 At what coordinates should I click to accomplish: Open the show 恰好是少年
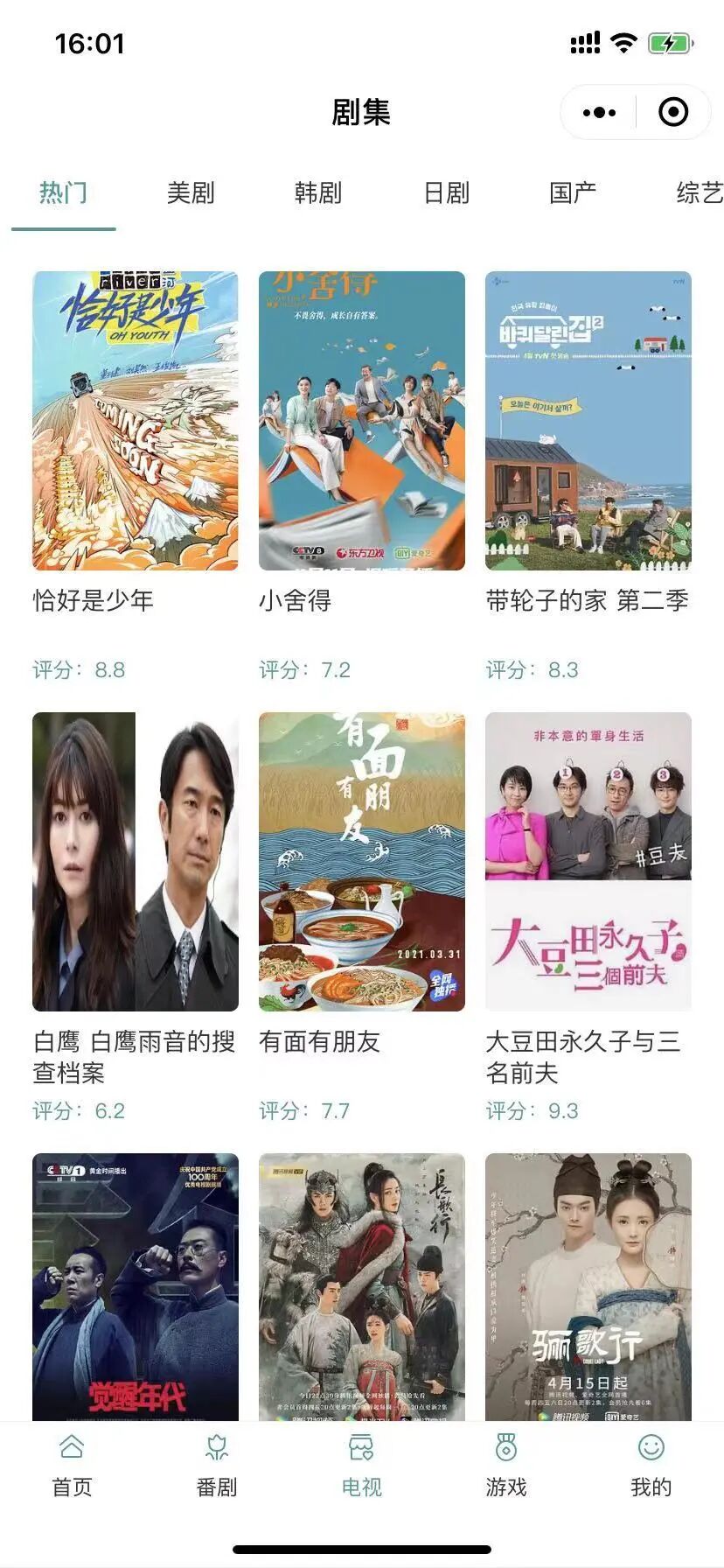pyautogui.click(x=136, y=421)
